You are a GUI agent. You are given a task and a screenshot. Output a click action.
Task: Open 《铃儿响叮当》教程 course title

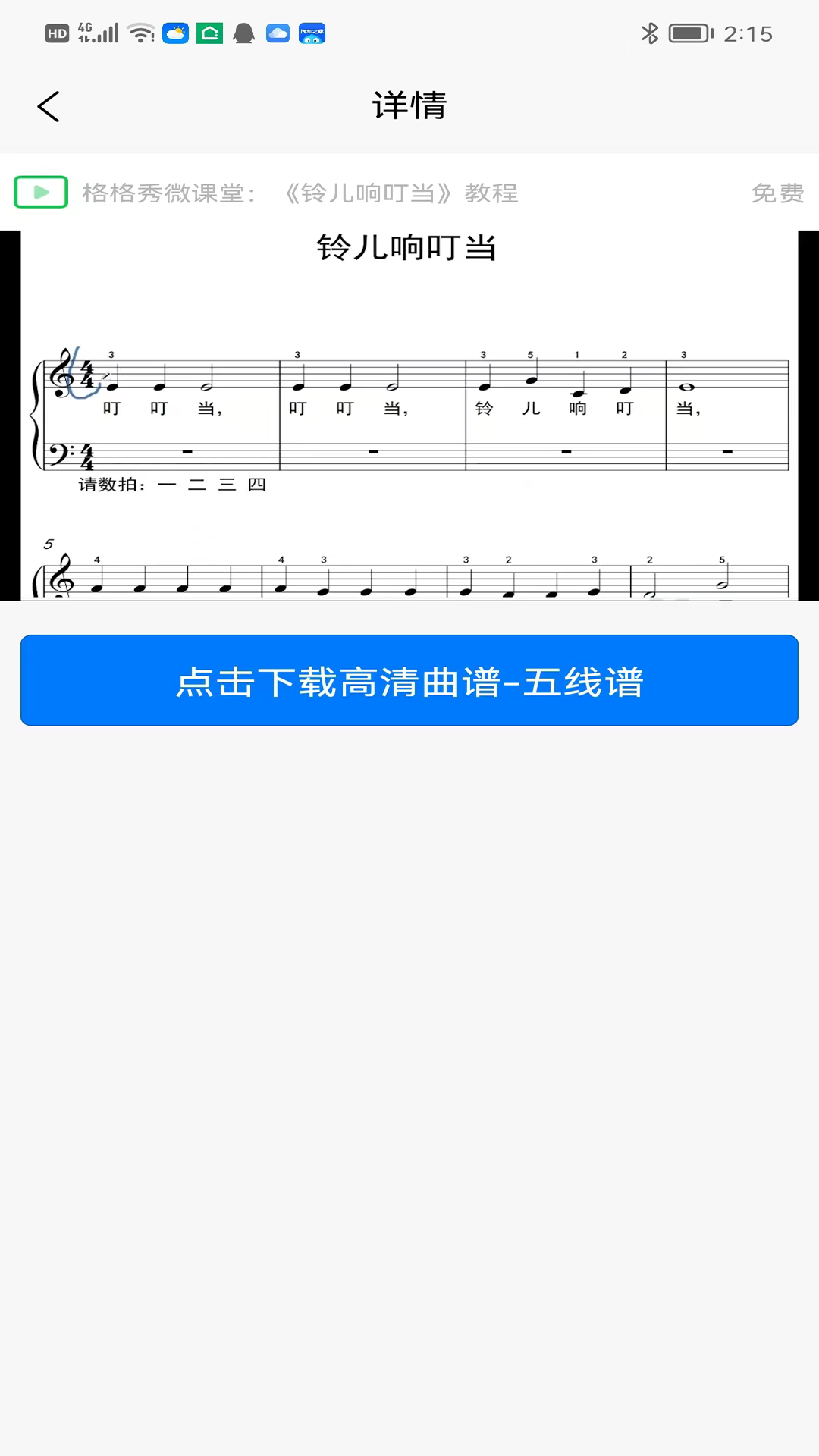(402, 193)
